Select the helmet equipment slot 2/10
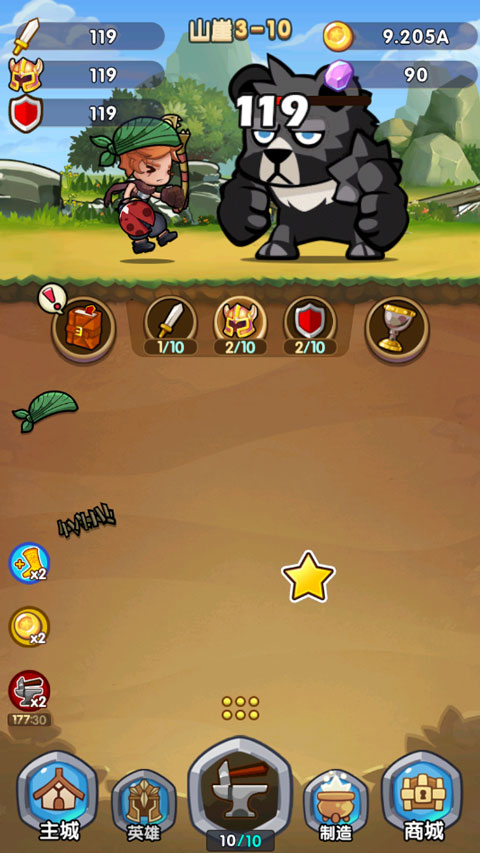Image resolution: width=480 pixels, height=853 pixels. tap(240, 326)
